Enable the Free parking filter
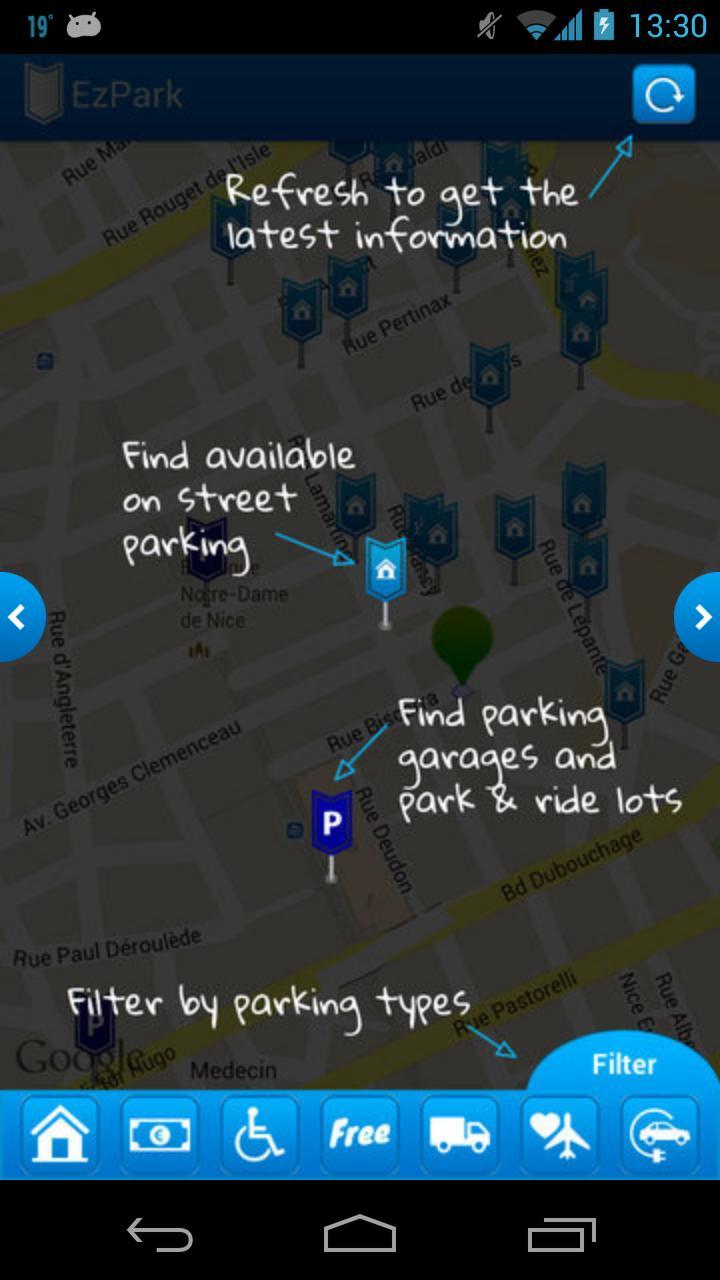720x1280 pixels. point(360,1133)
